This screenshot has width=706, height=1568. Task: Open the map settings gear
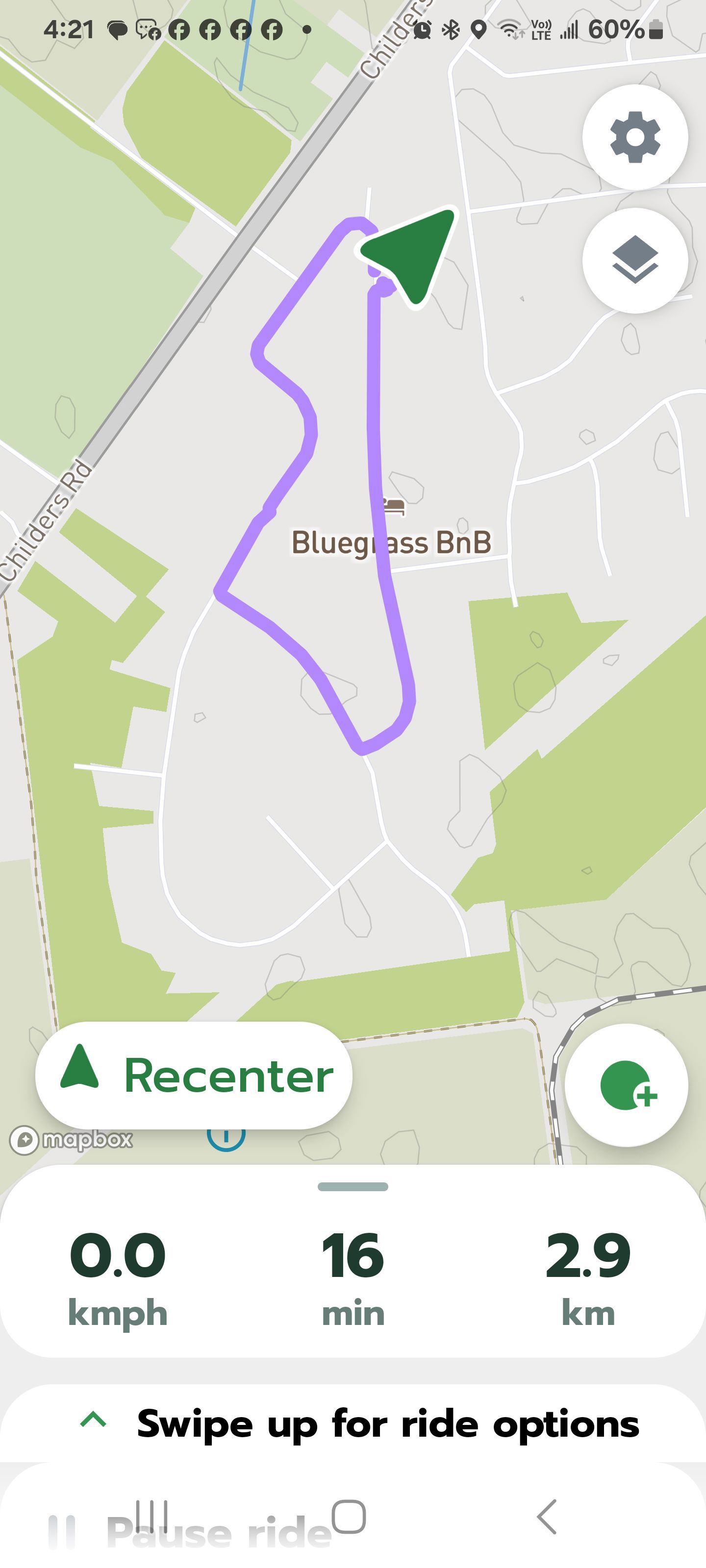tap(635, 138)
